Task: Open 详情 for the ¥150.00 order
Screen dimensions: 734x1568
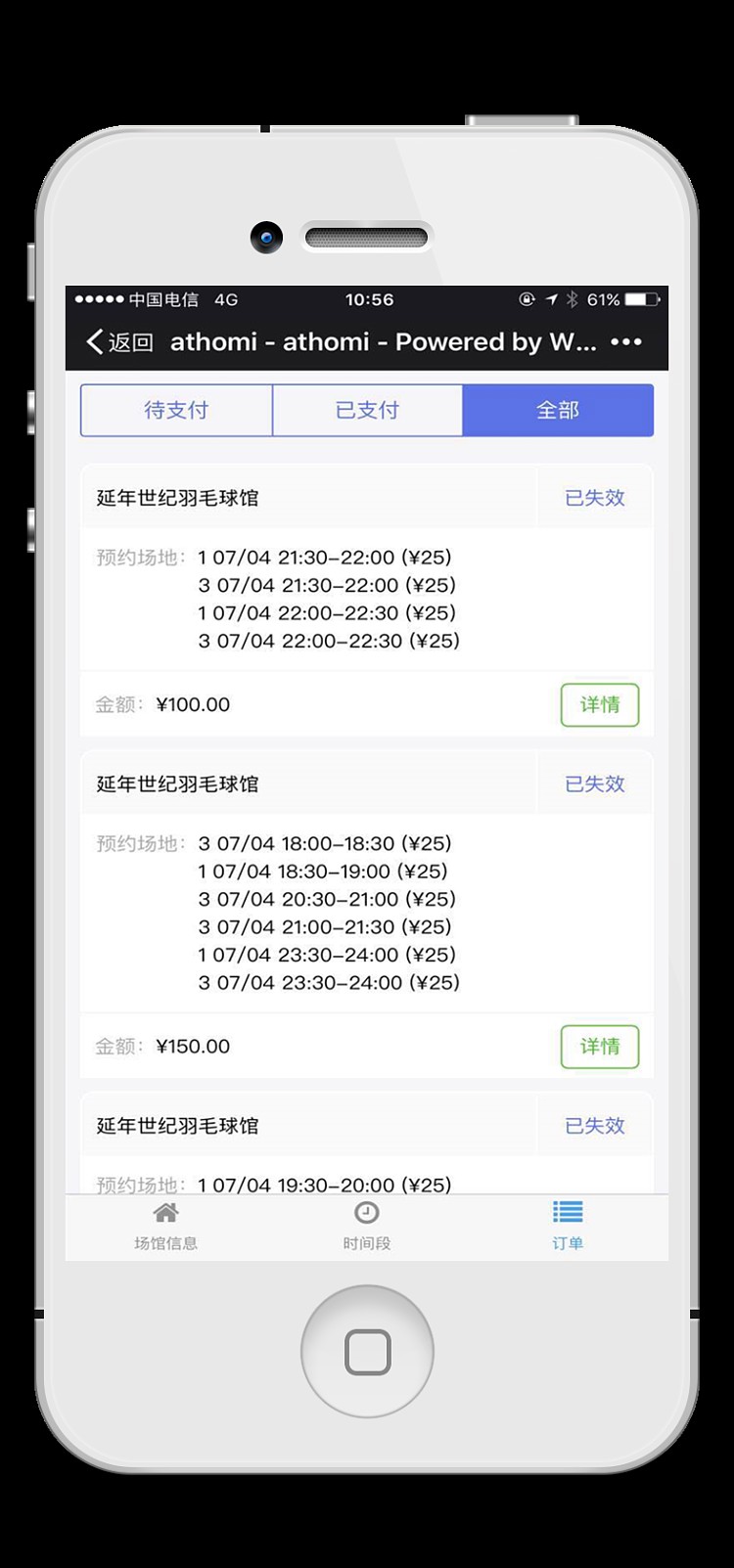Action: (599, 1046)
